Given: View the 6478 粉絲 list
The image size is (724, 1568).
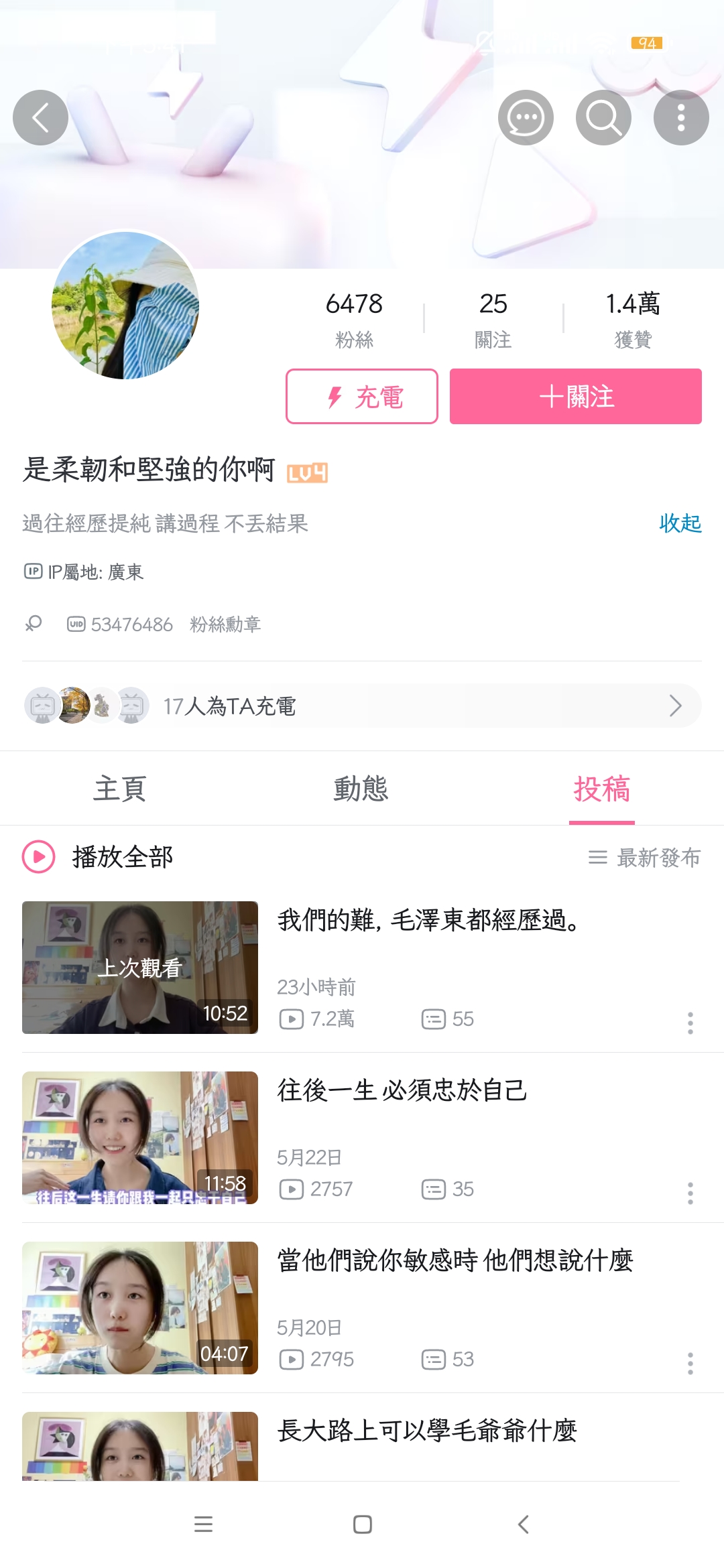Looking at the screenshot, I should point(354,320).
